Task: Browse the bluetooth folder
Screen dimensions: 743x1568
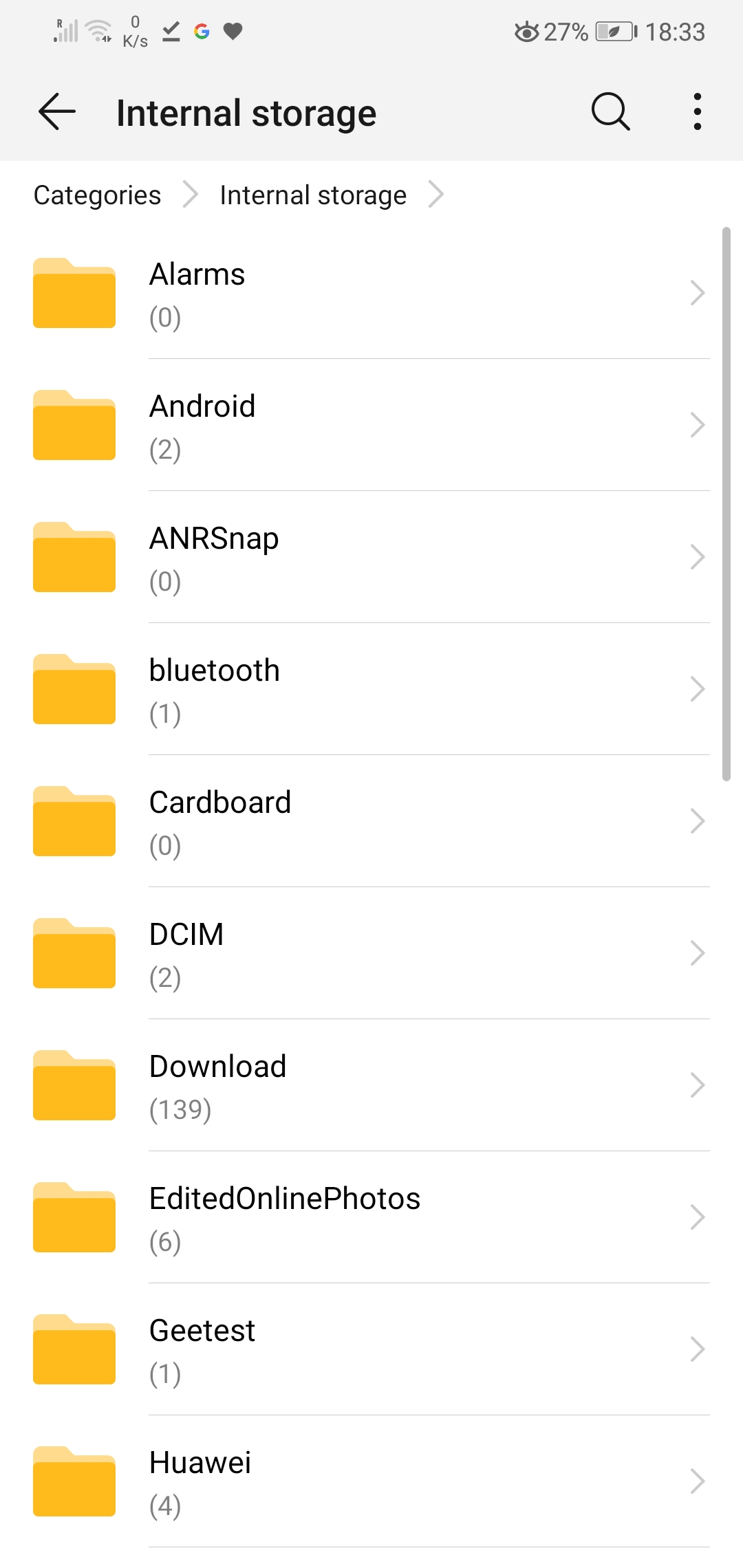Action: point(371,690)
